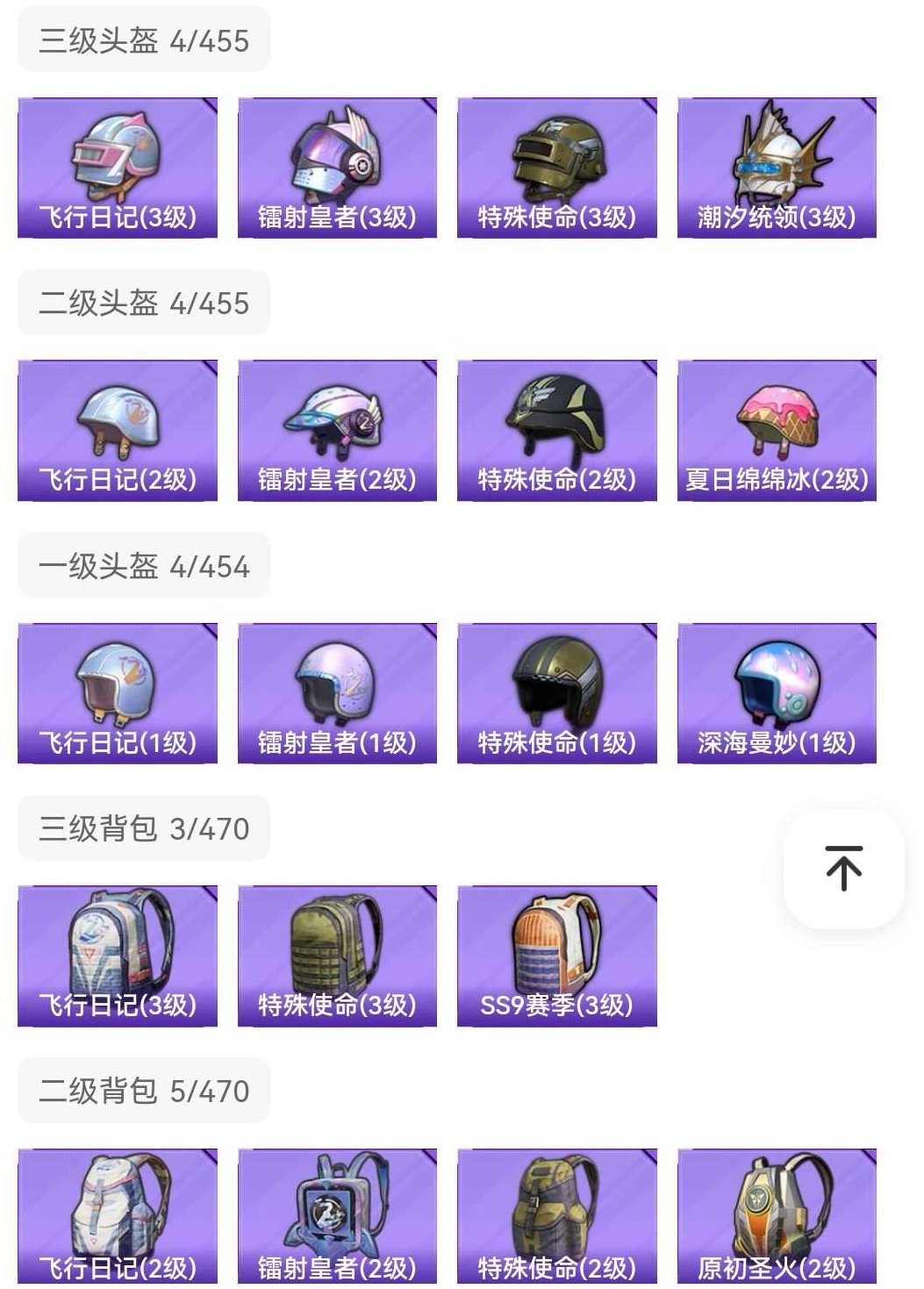Open 特殊使命(1级) helmet
Screen dimensions: 924x1289
tap(556, 693)
